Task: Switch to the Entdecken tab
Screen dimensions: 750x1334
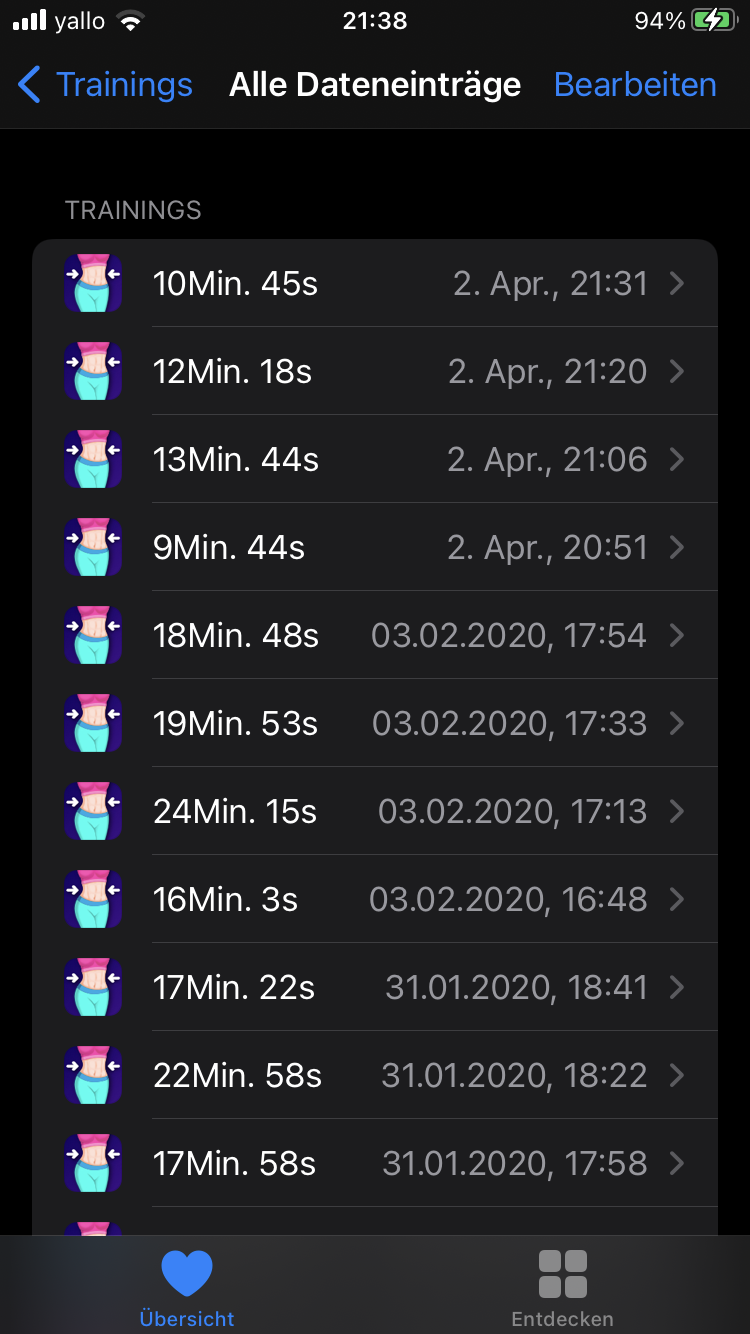Action: [x=562, y=1288]
